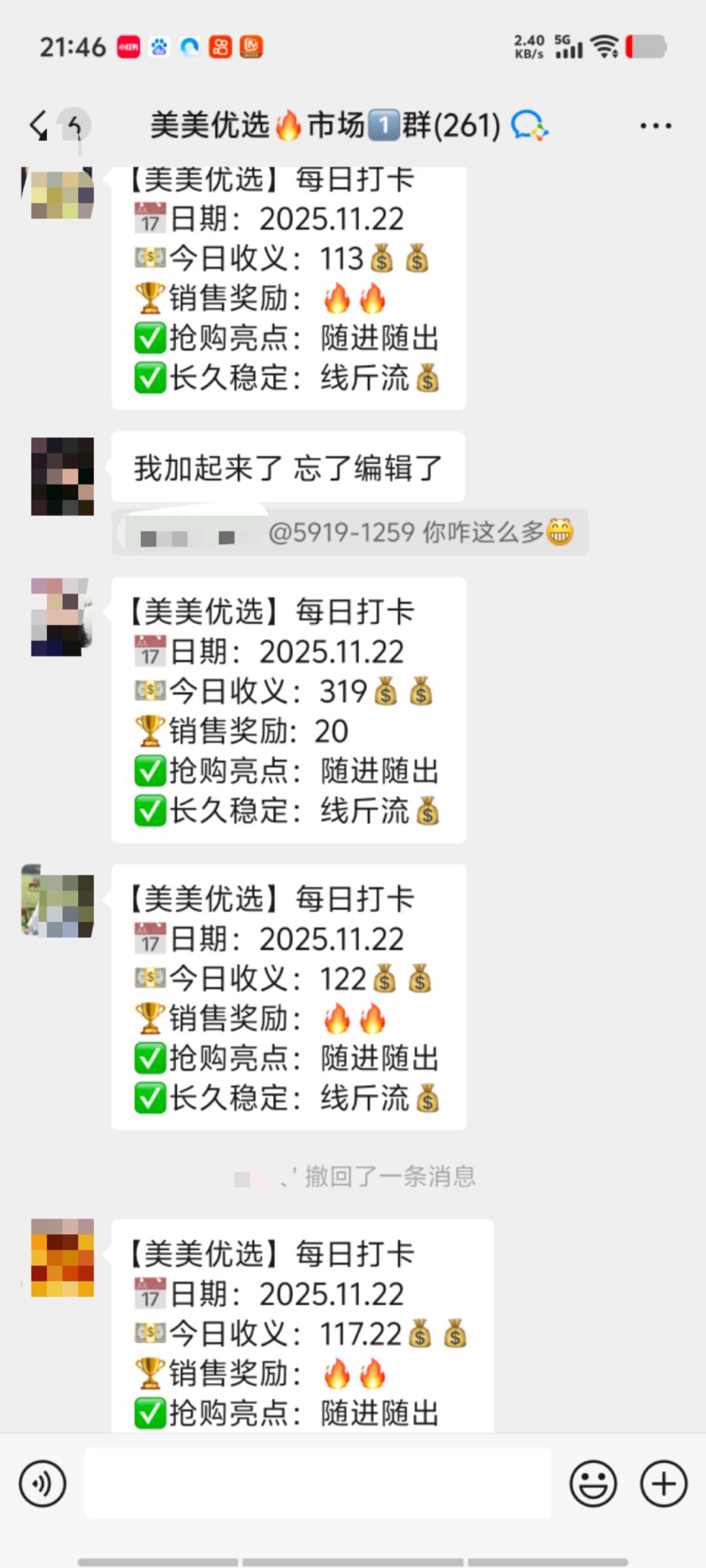This screenshot has height=1568, width=706.
Task: Tap the back arrow to exit the chat
Action: [39, 125]
